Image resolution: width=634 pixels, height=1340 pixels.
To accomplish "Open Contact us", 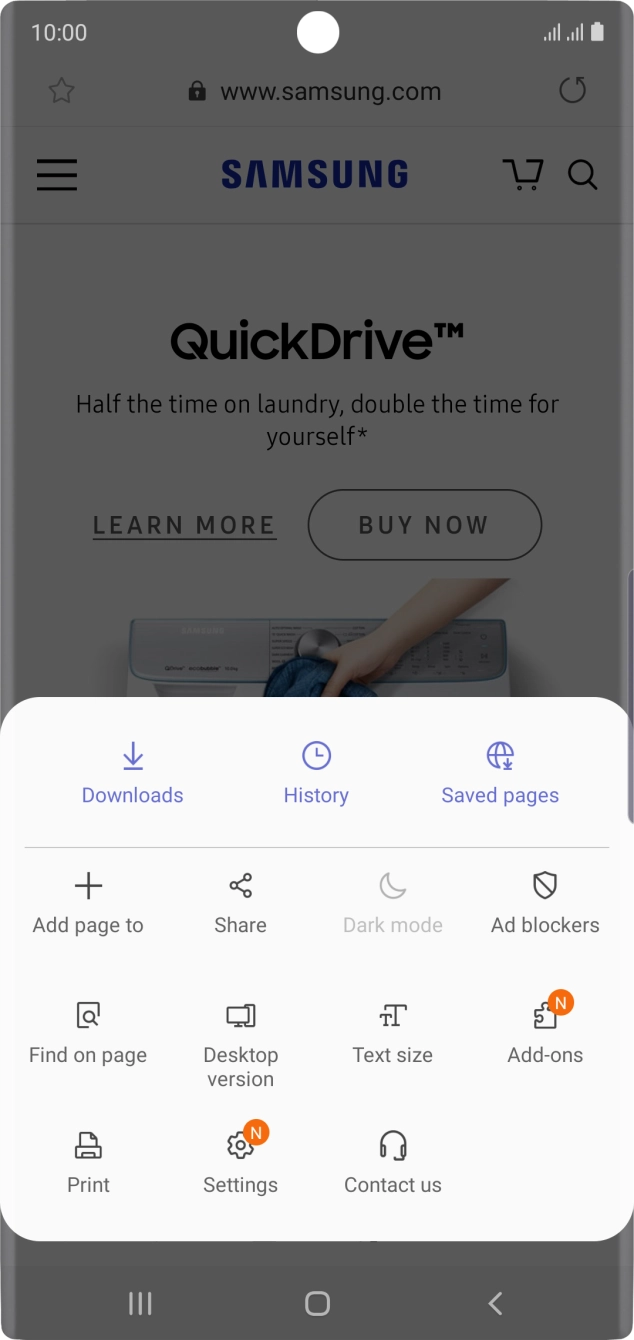I will tap(392, 1163).
